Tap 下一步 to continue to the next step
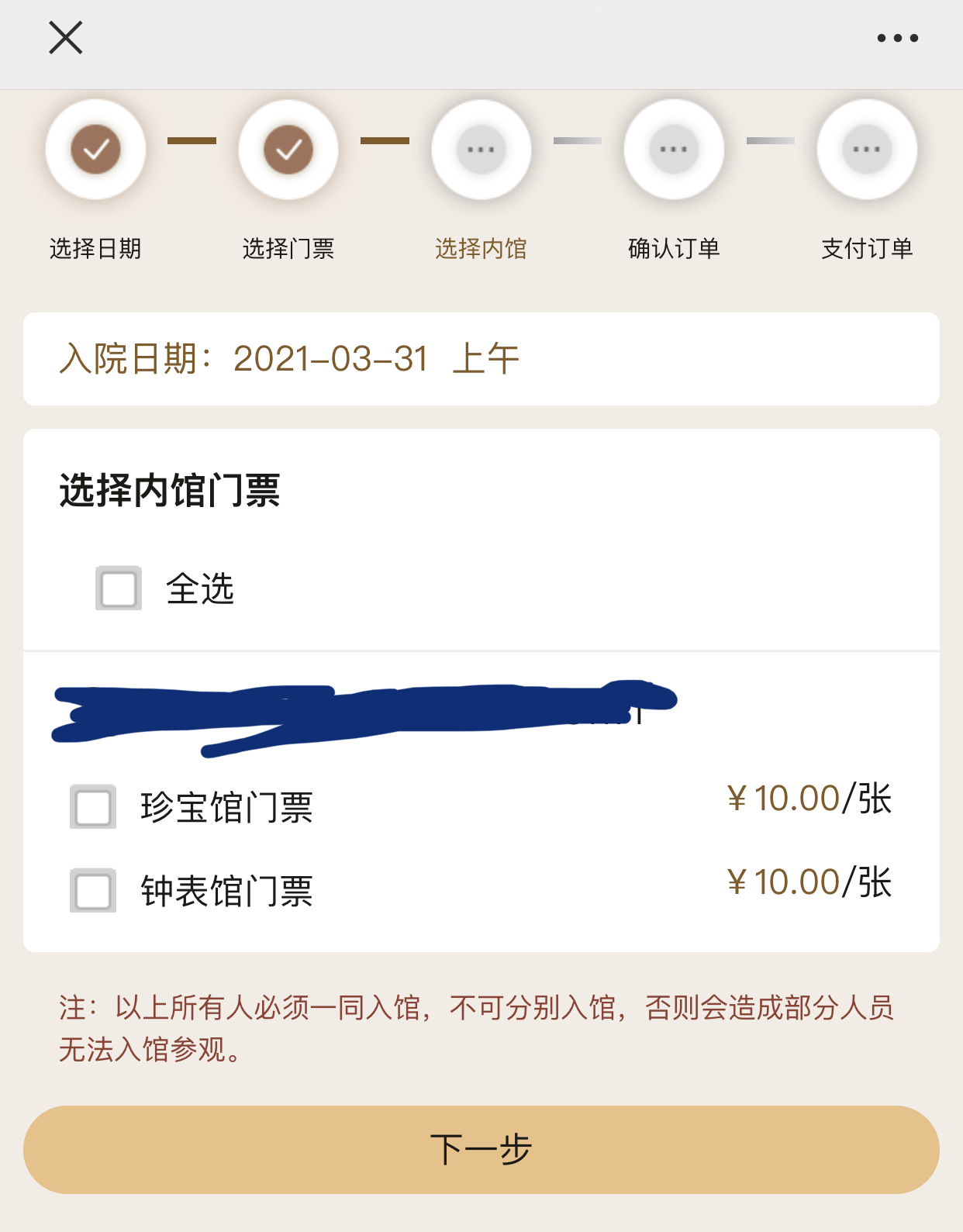The width and height of the screenshot is (963, 1232). pyautogui.click(x=481, y=1149)
